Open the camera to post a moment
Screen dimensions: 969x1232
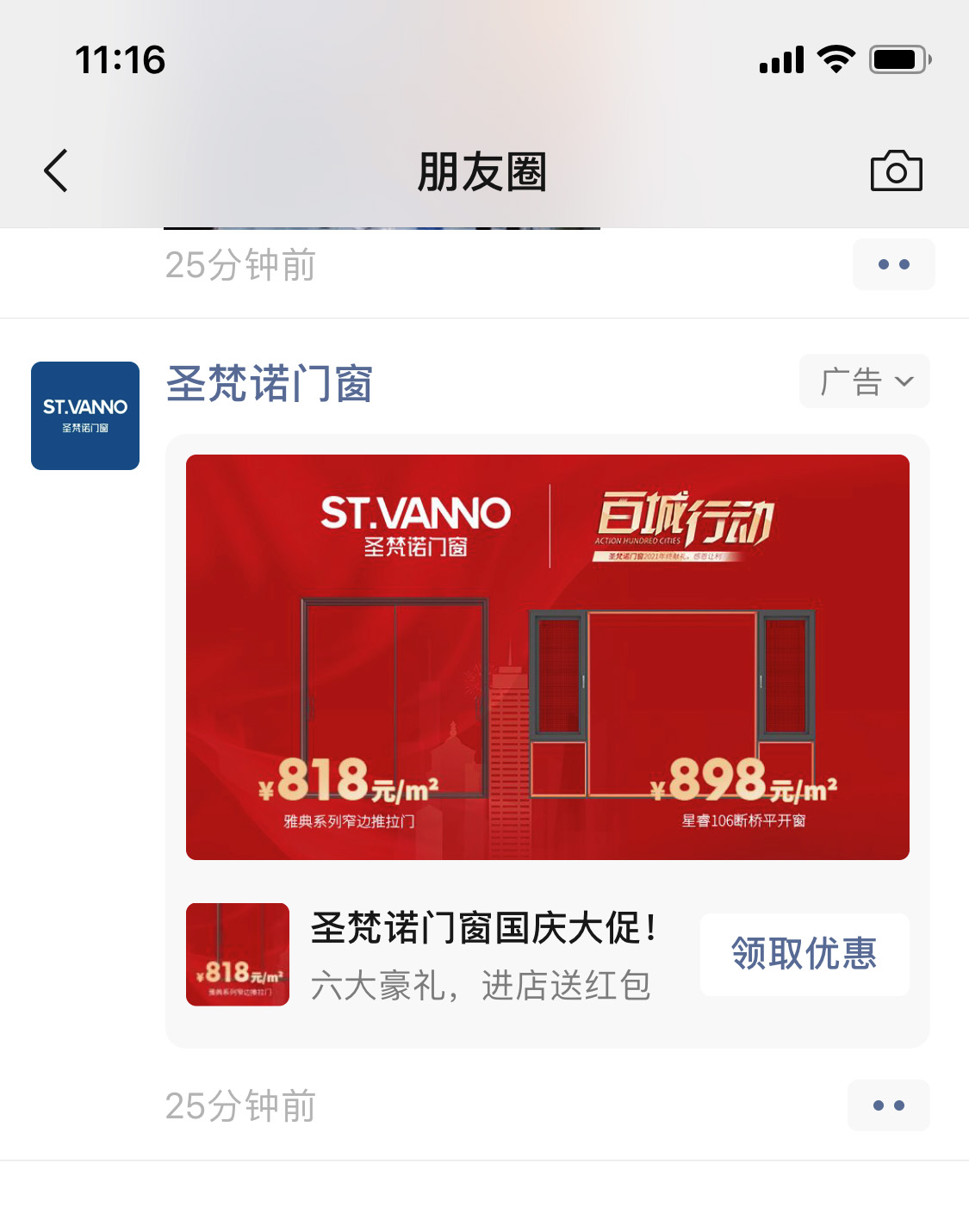(896, 171)
